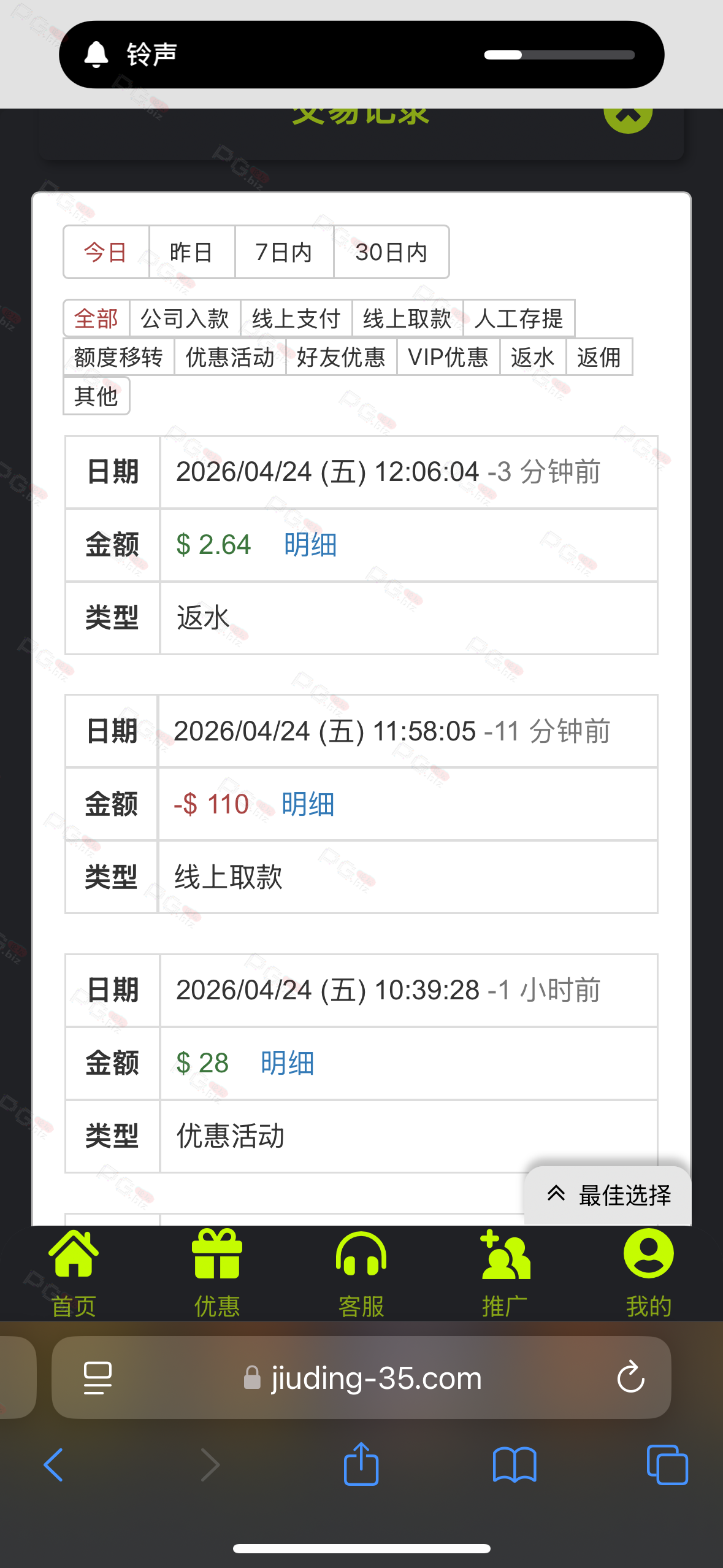View 明细 of the -$ 110 withdrawal
Viewport: 723px width, 1568px height.
(x=308, y=804)
